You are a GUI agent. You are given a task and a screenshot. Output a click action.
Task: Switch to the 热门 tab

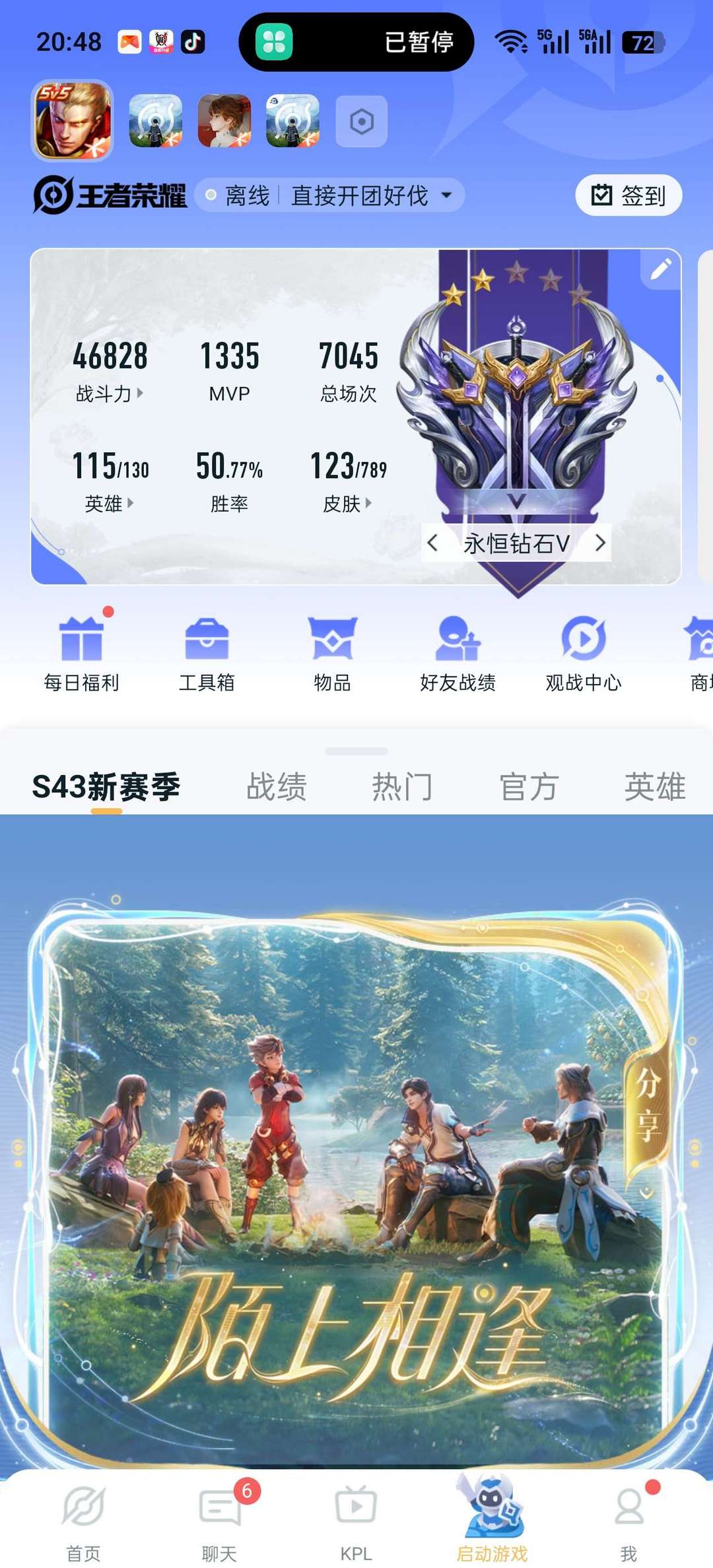(401, 786)
